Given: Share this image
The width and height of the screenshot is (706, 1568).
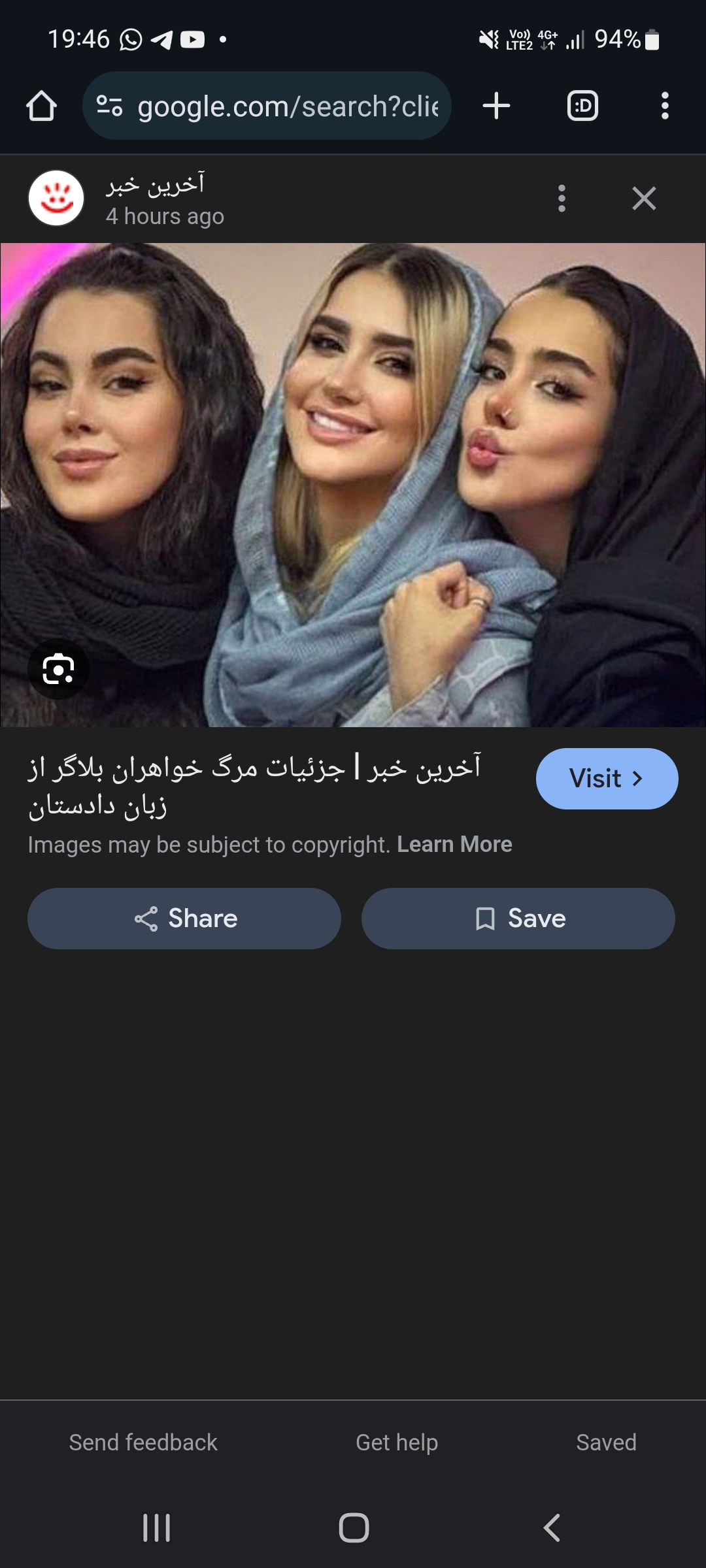Looking at the screenshot, I should click(x=184, y=919).
